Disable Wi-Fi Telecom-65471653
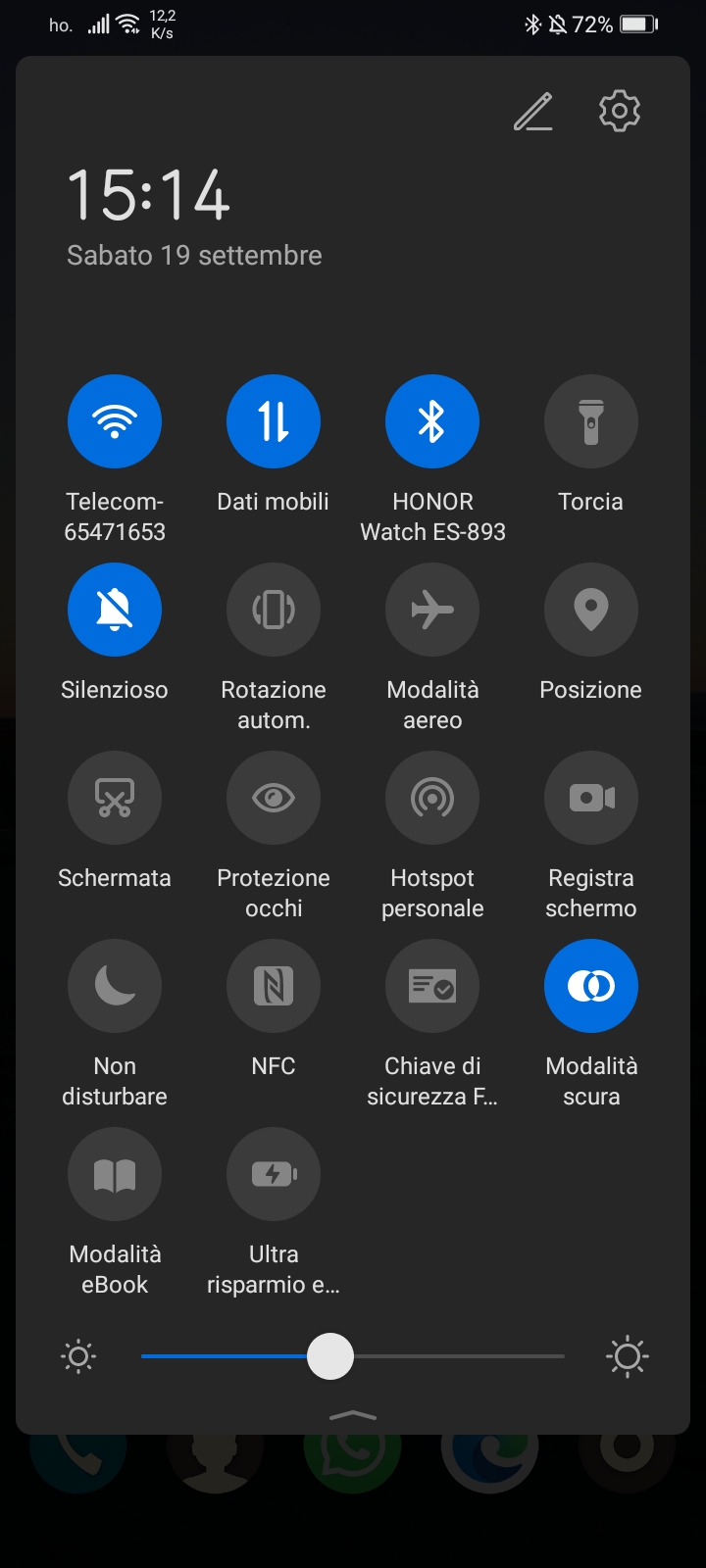 pyautogui.click(x=115, y=421)
